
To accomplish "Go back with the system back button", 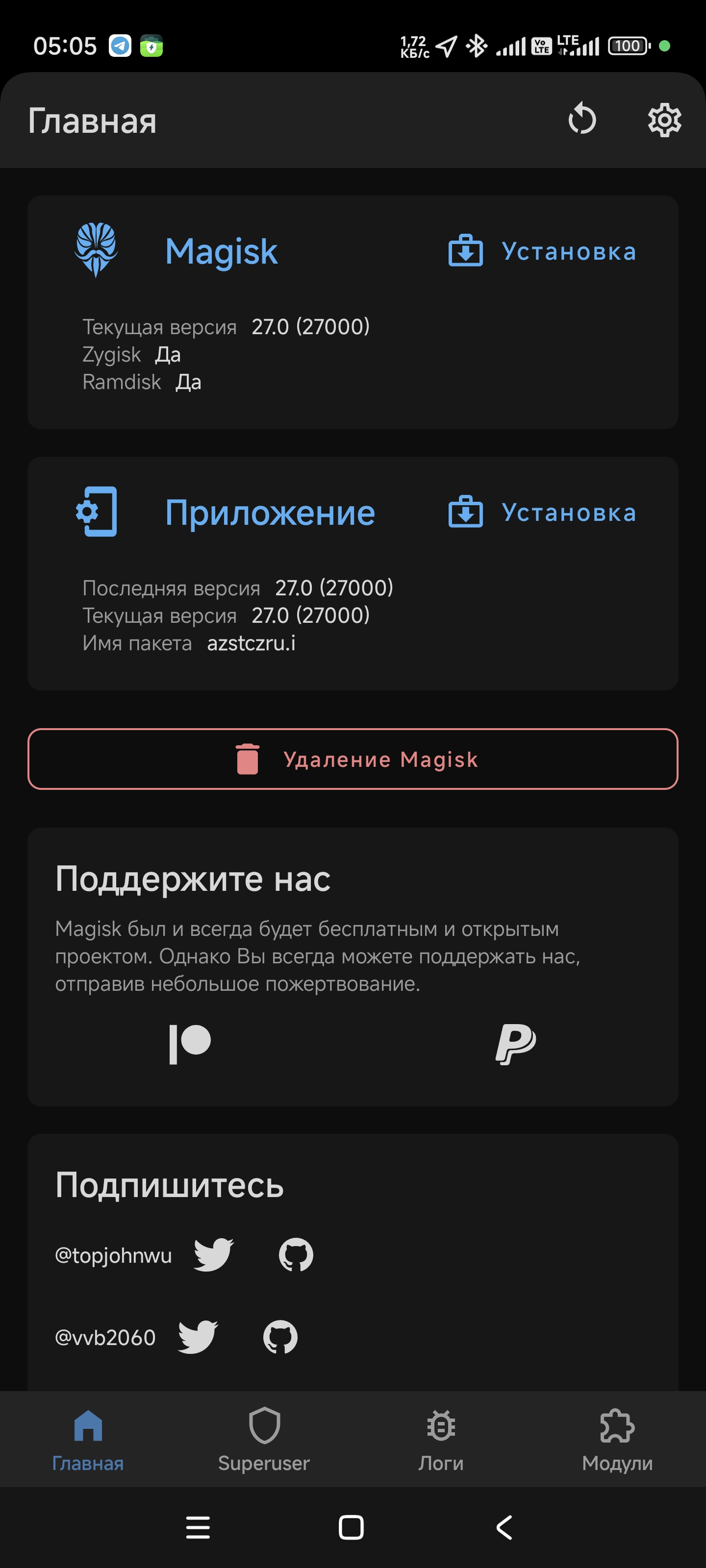I will point(504,1527).
